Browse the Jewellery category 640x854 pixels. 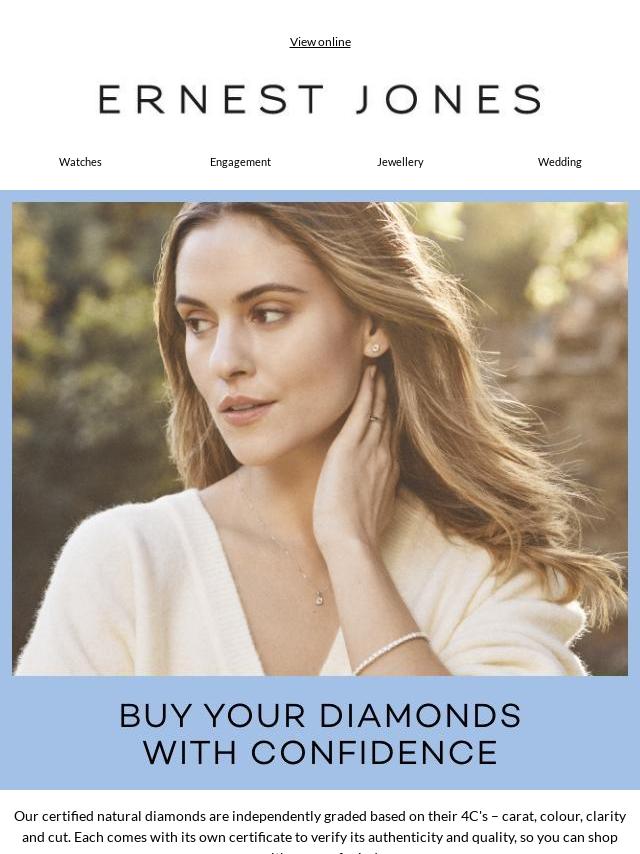pos(400,162)
